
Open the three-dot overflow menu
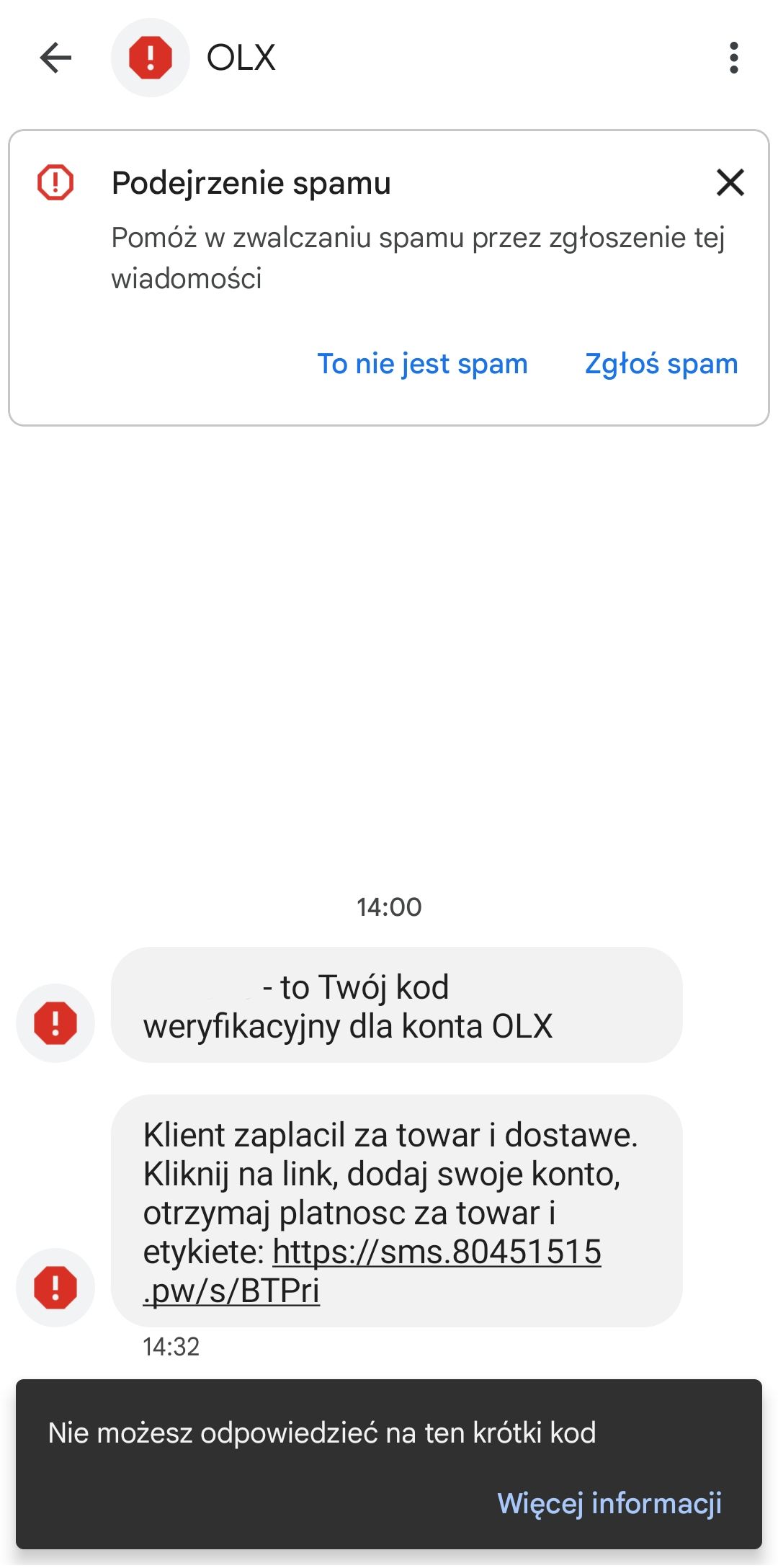pyautogui.click(x=733, y=58)
